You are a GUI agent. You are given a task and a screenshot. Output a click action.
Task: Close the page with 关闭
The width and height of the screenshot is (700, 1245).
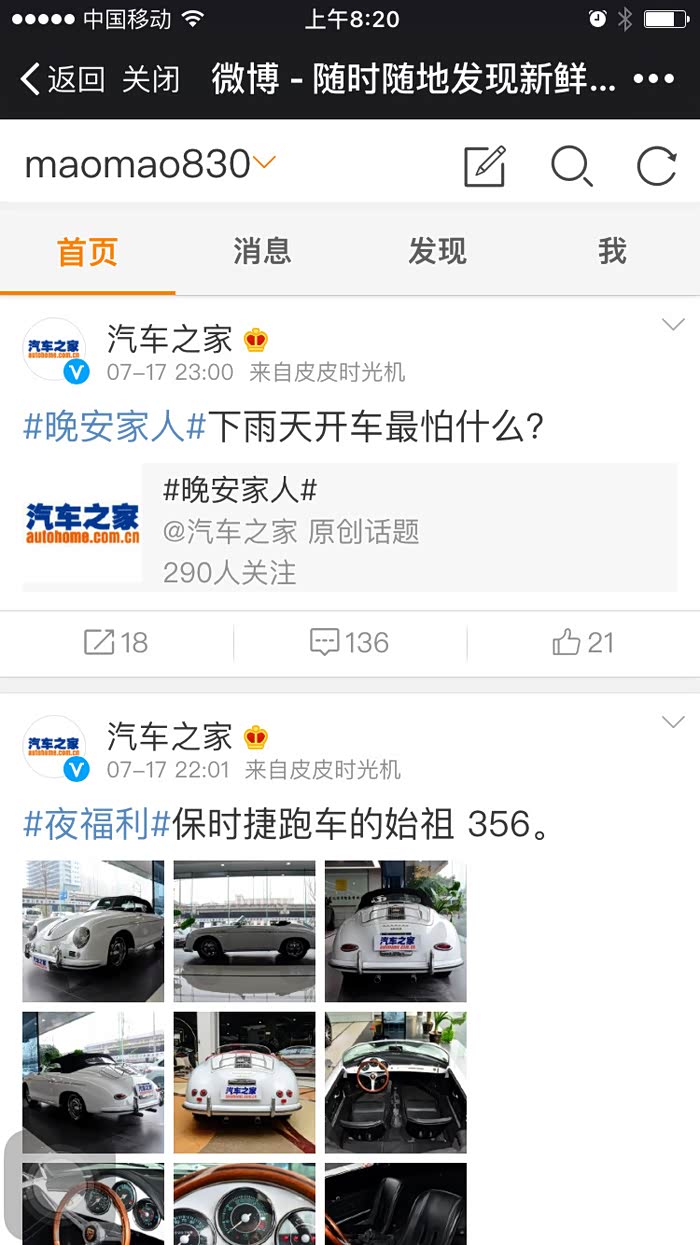pyautogui.click(x=150, y=79)
